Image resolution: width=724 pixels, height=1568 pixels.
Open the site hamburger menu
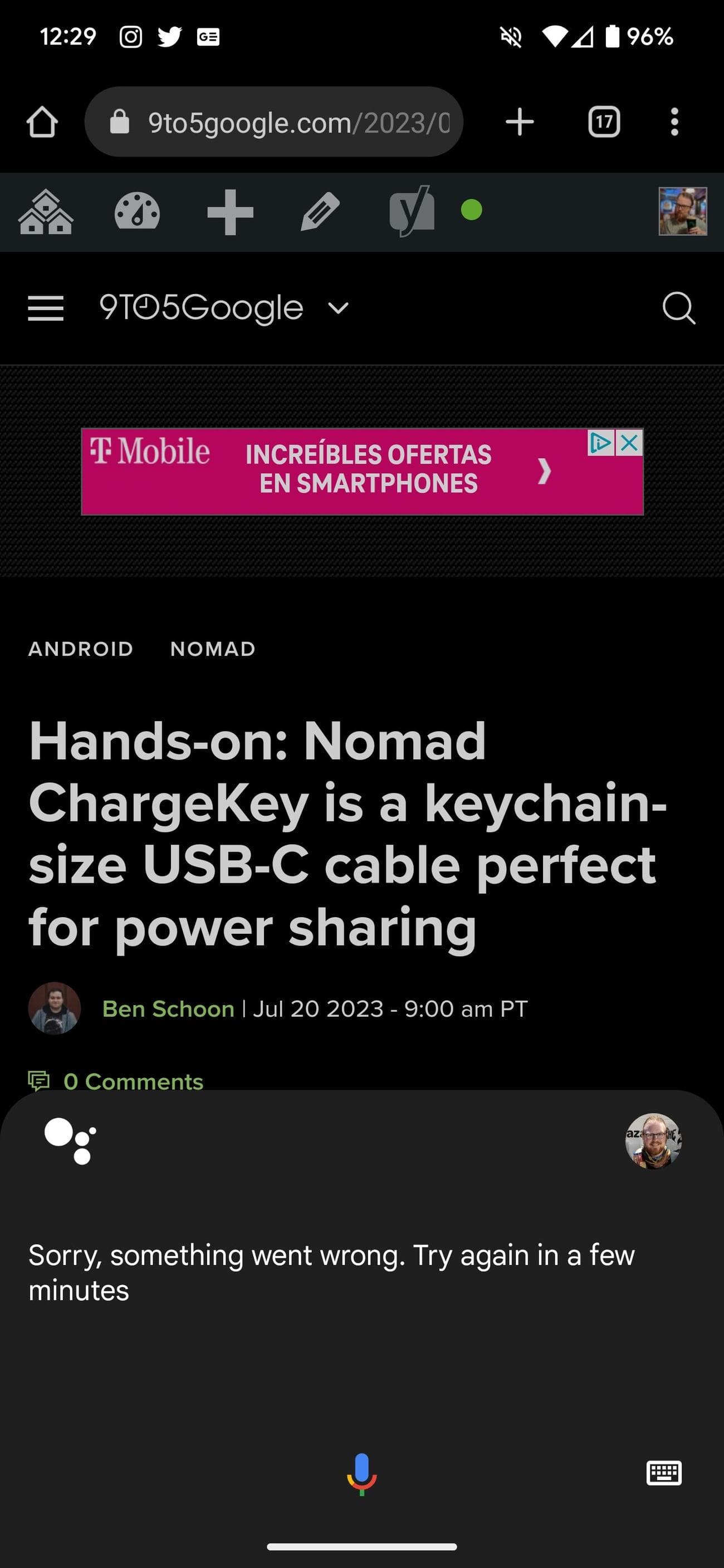[46, 308]
